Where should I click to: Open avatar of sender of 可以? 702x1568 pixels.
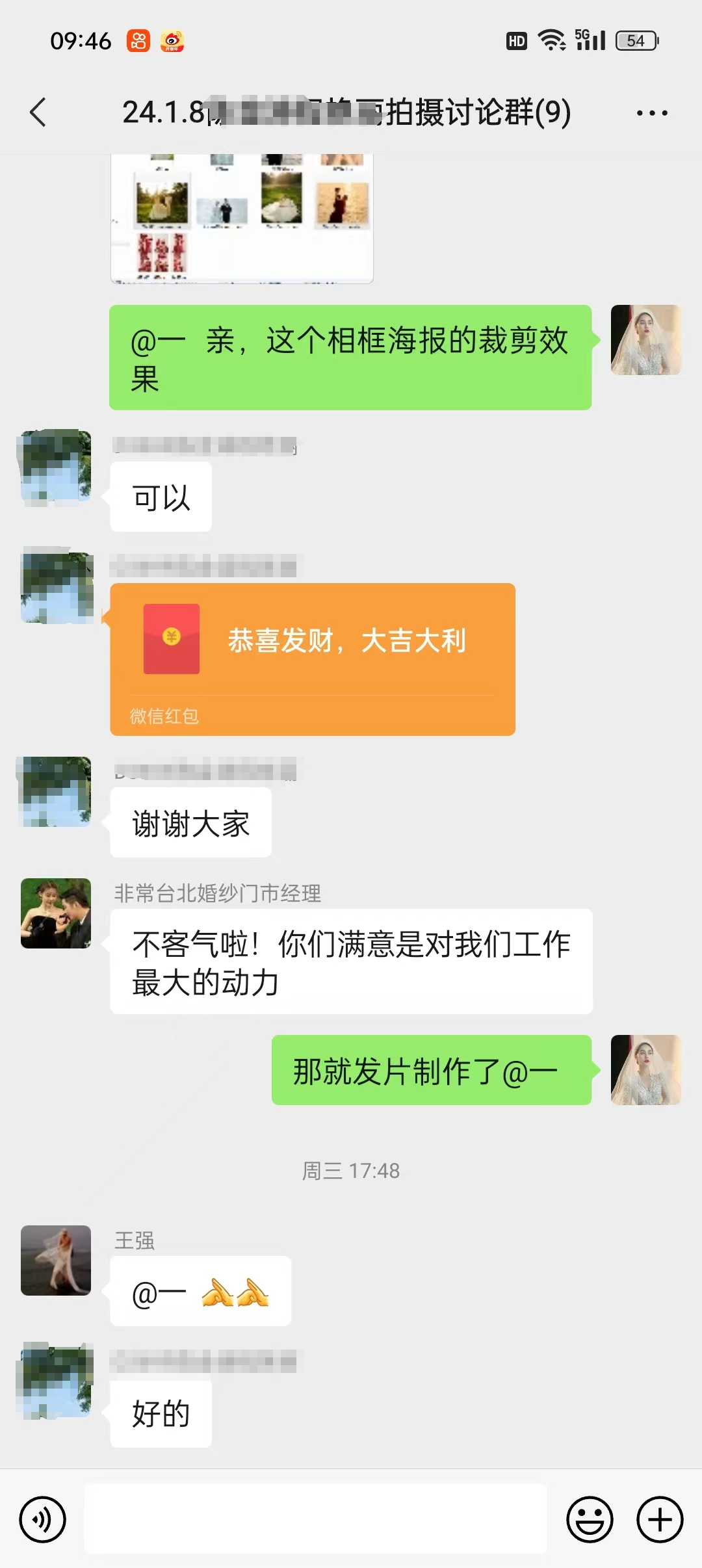click(x=56, y=465)
